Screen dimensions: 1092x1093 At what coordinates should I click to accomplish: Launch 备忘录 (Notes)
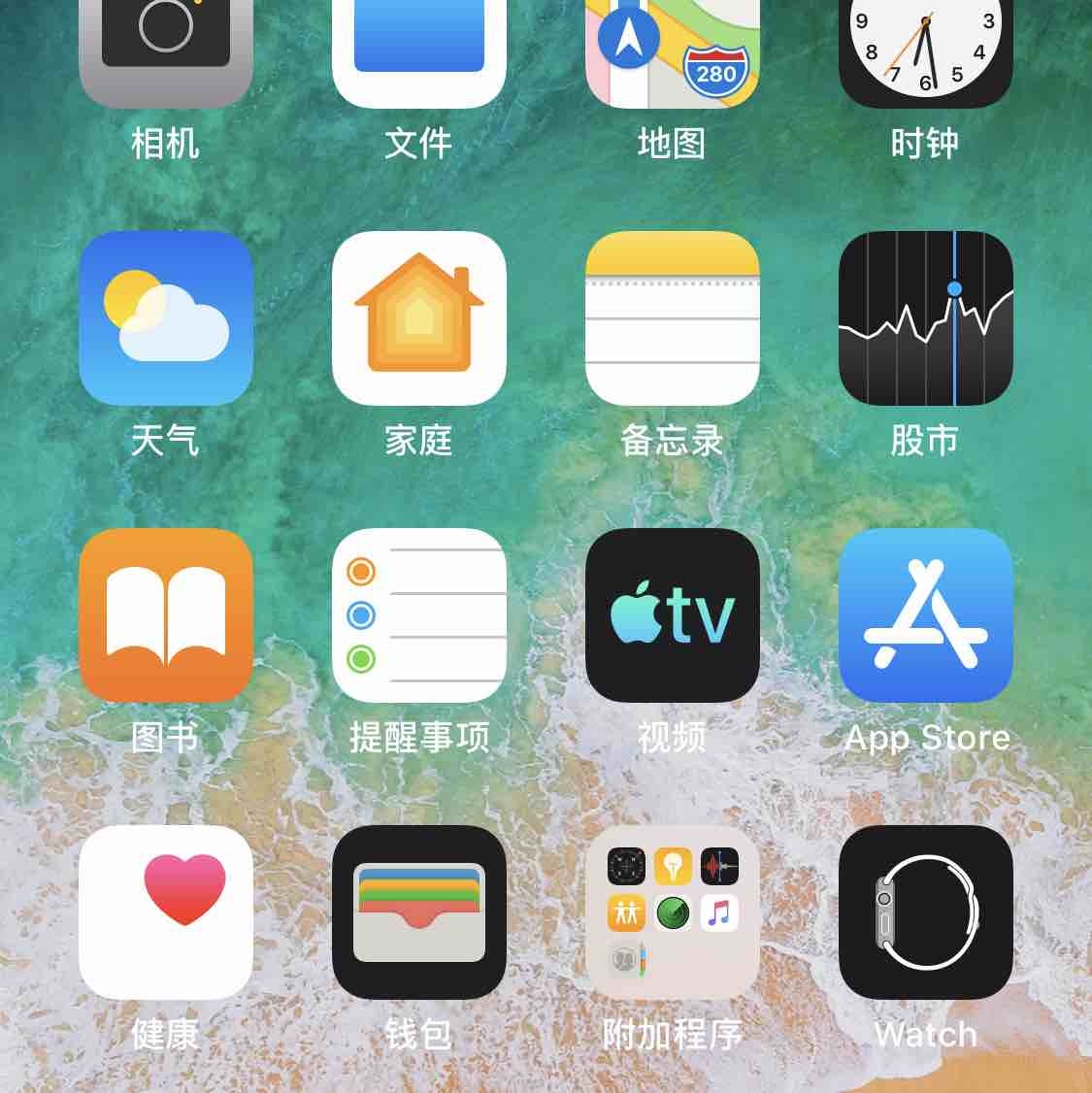(673, 318)
